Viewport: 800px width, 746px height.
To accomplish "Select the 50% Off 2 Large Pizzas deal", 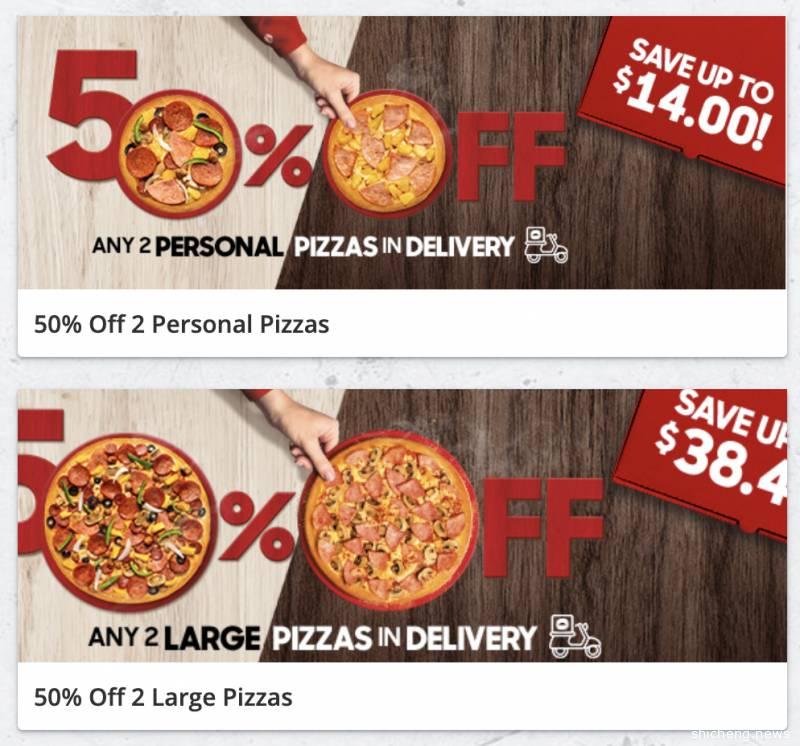I will pos(163,696).
